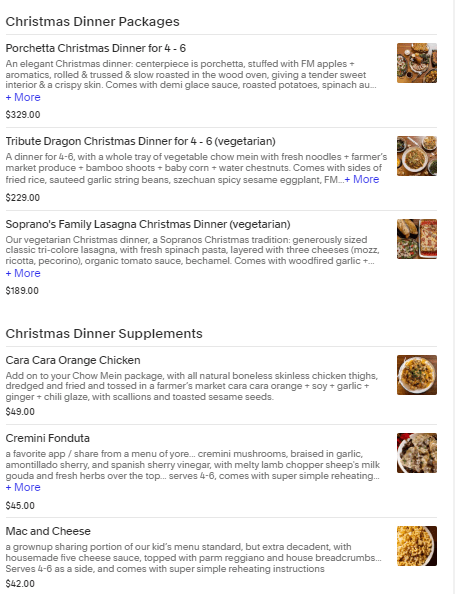View the Mac and Cheese photo
The height and width of the screenshot is (594, 455).
point(417,546)
